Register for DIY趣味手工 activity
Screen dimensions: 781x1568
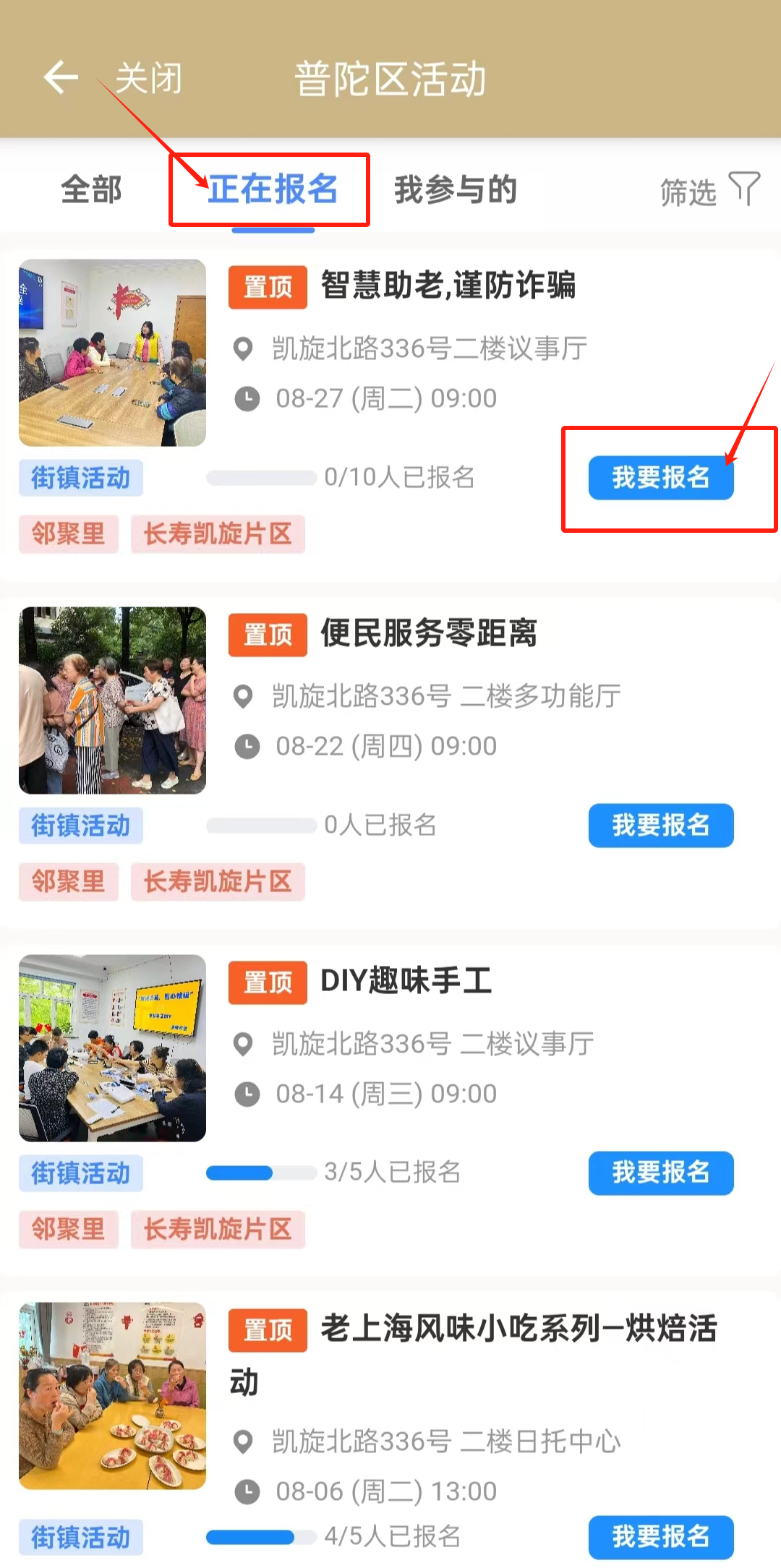660,1173
